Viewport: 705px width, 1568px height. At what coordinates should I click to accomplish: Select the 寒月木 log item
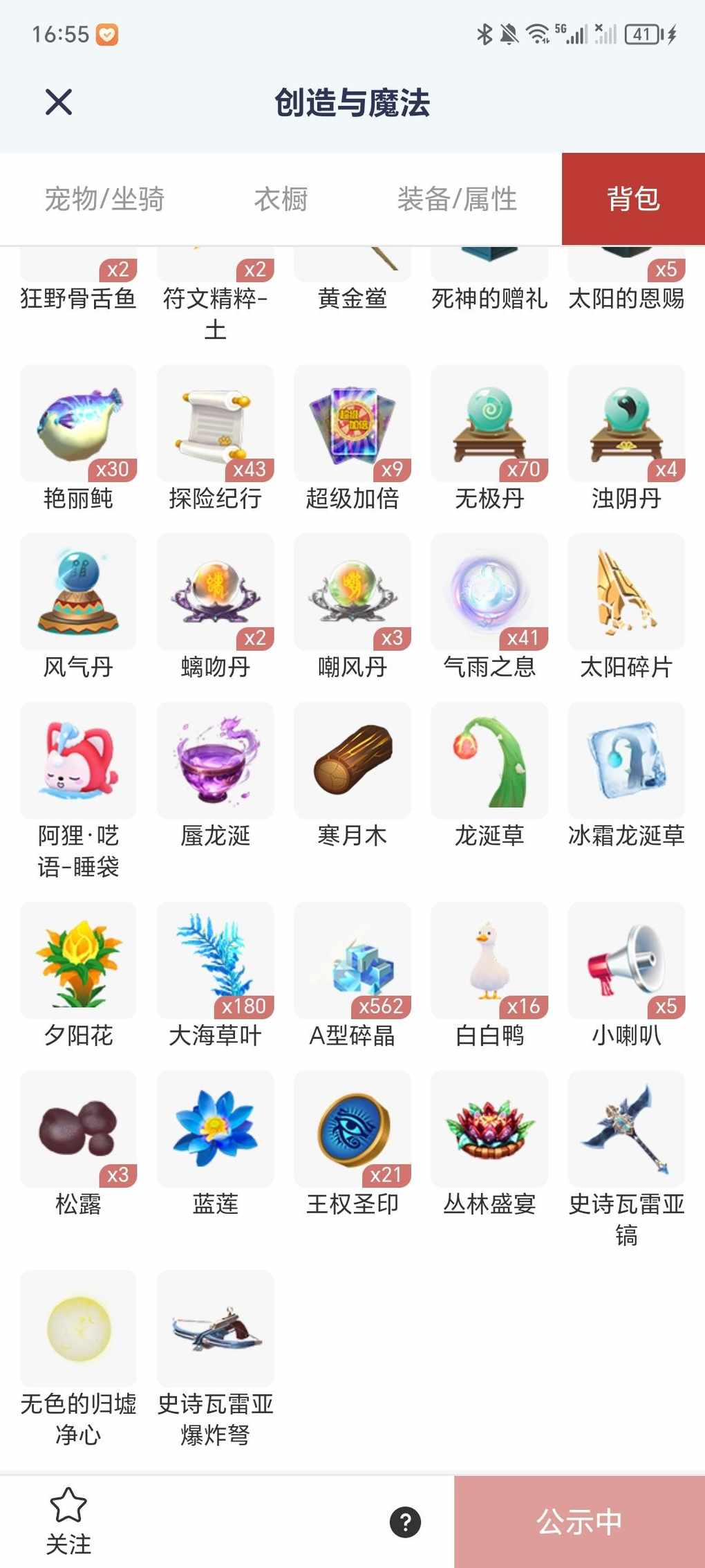coord(352,761)
